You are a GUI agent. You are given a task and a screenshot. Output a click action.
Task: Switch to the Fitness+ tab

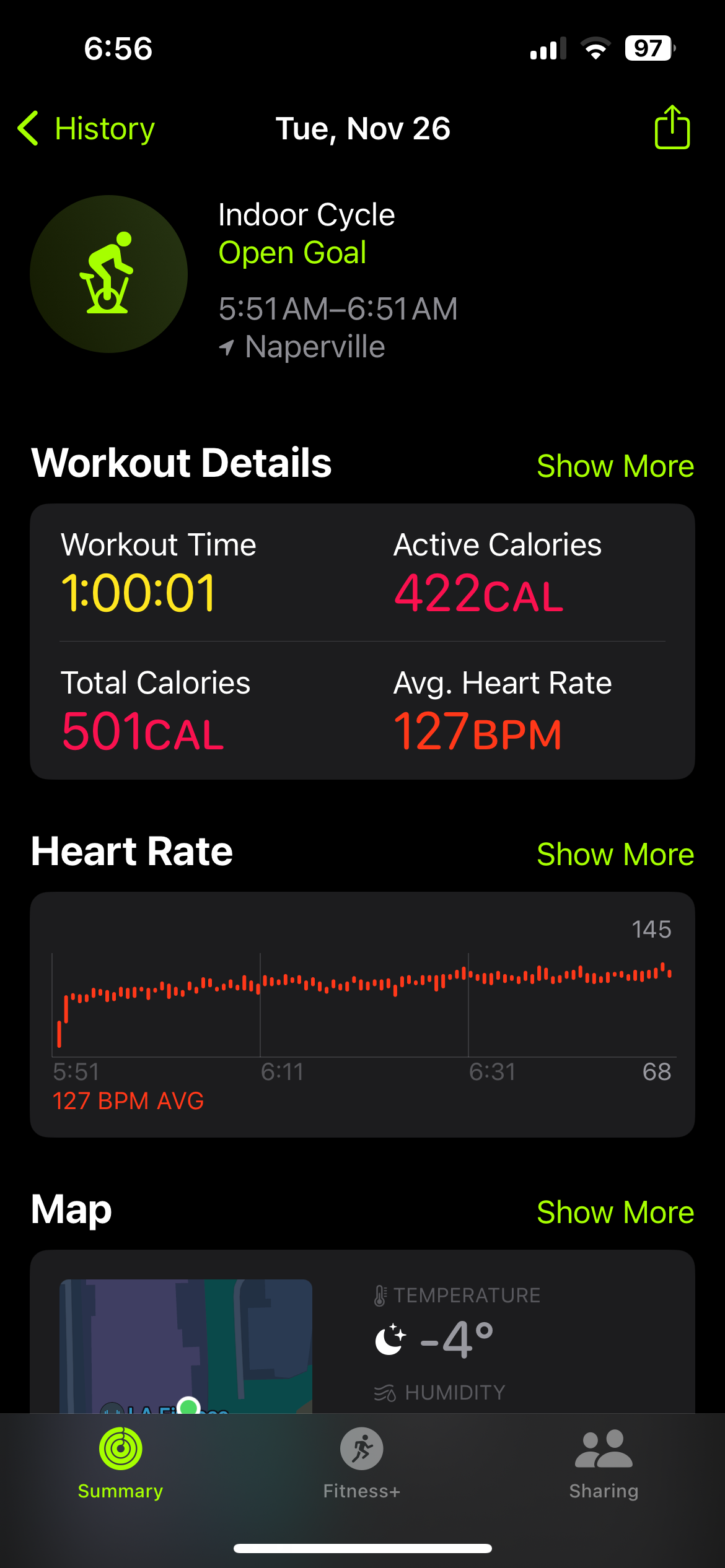362,1464
